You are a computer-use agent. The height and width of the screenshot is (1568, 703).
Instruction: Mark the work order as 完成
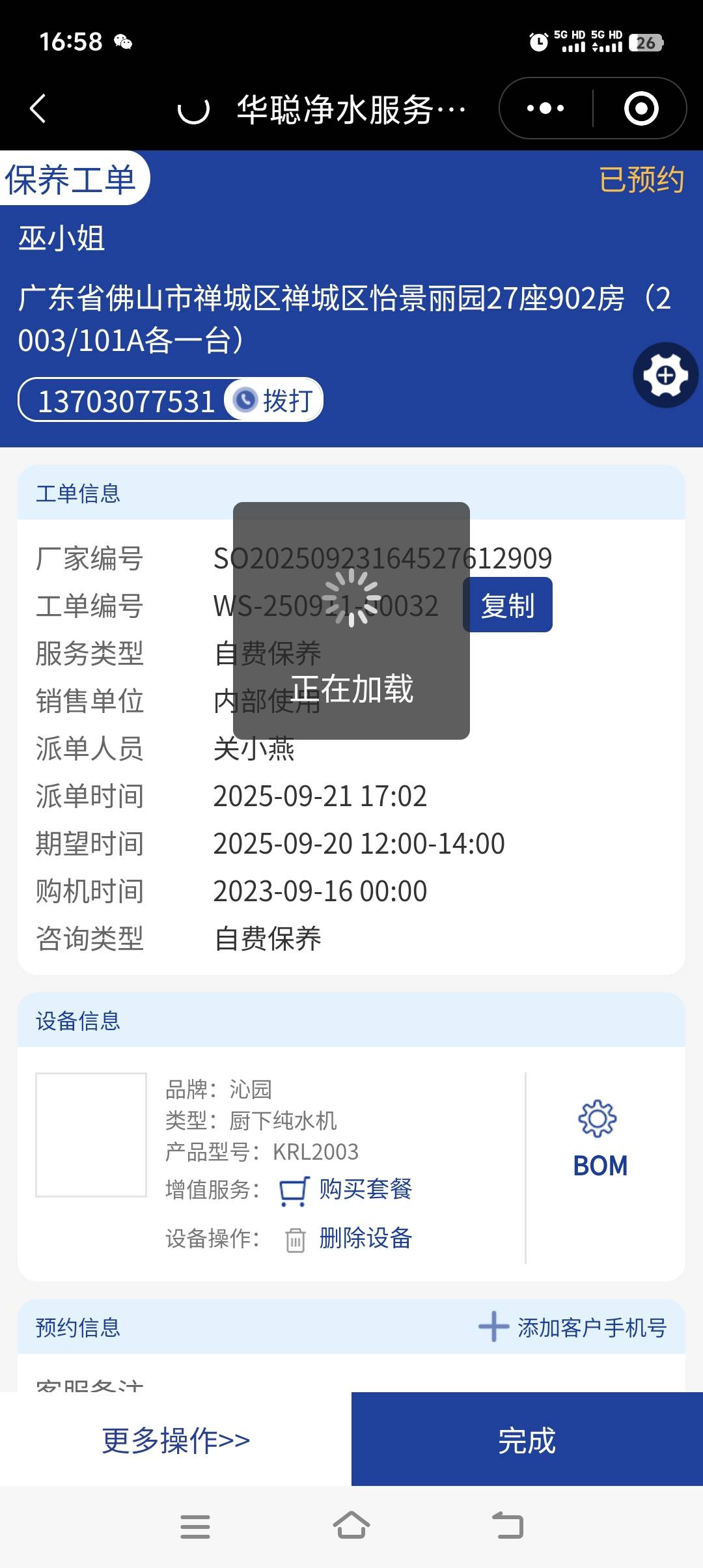pyautogui.click(x=527, y=1440)
